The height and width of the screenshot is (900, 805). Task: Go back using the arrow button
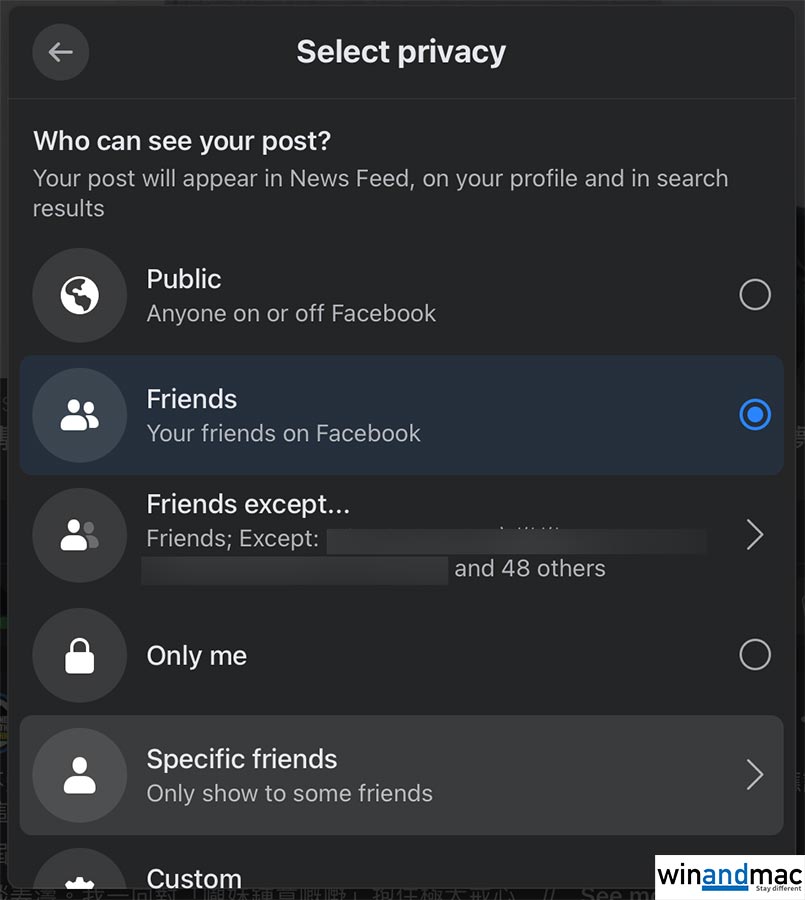(x=61, y=52)
